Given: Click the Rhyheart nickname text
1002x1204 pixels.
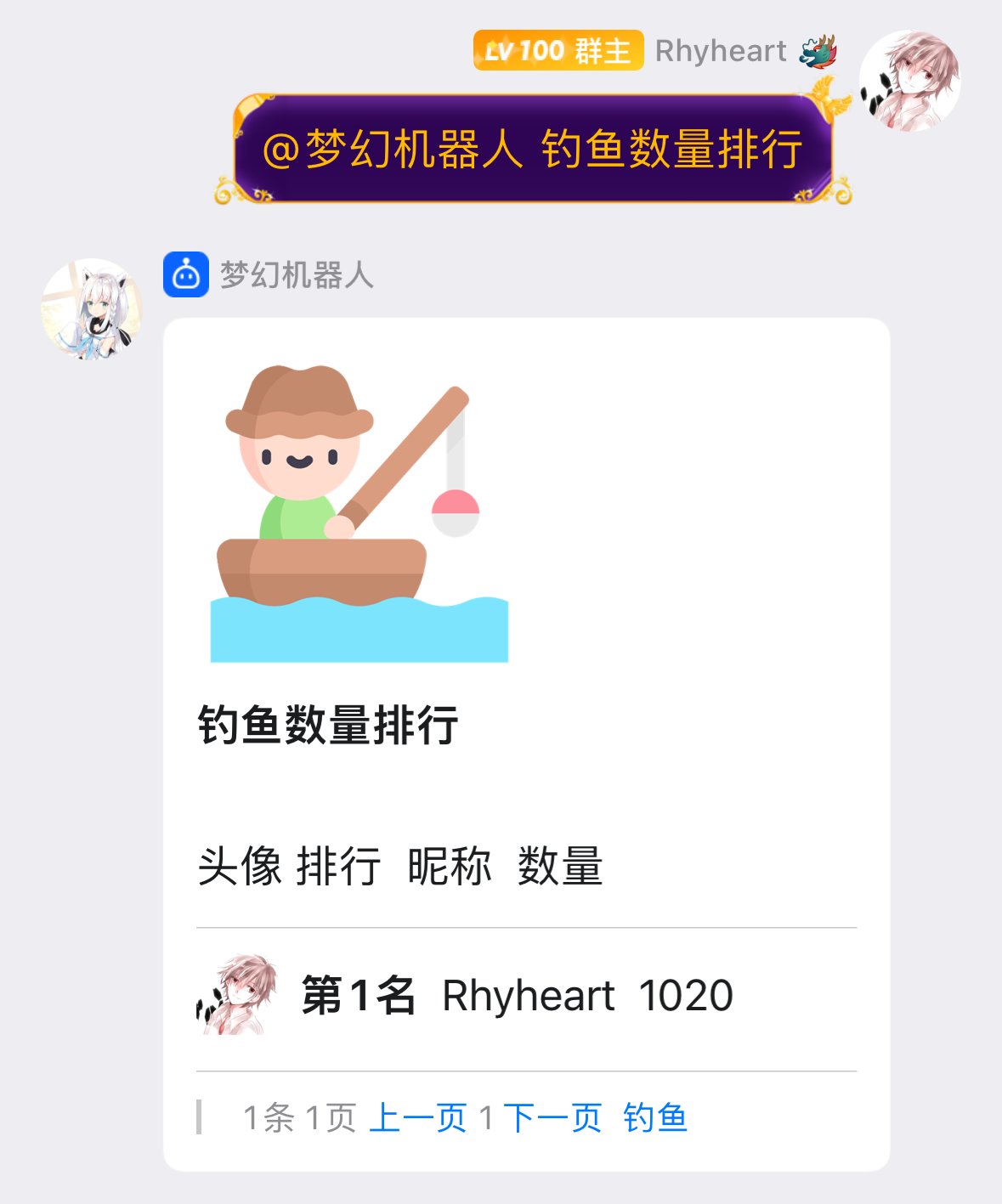Looking at the screenshot, I should (721, 51).
